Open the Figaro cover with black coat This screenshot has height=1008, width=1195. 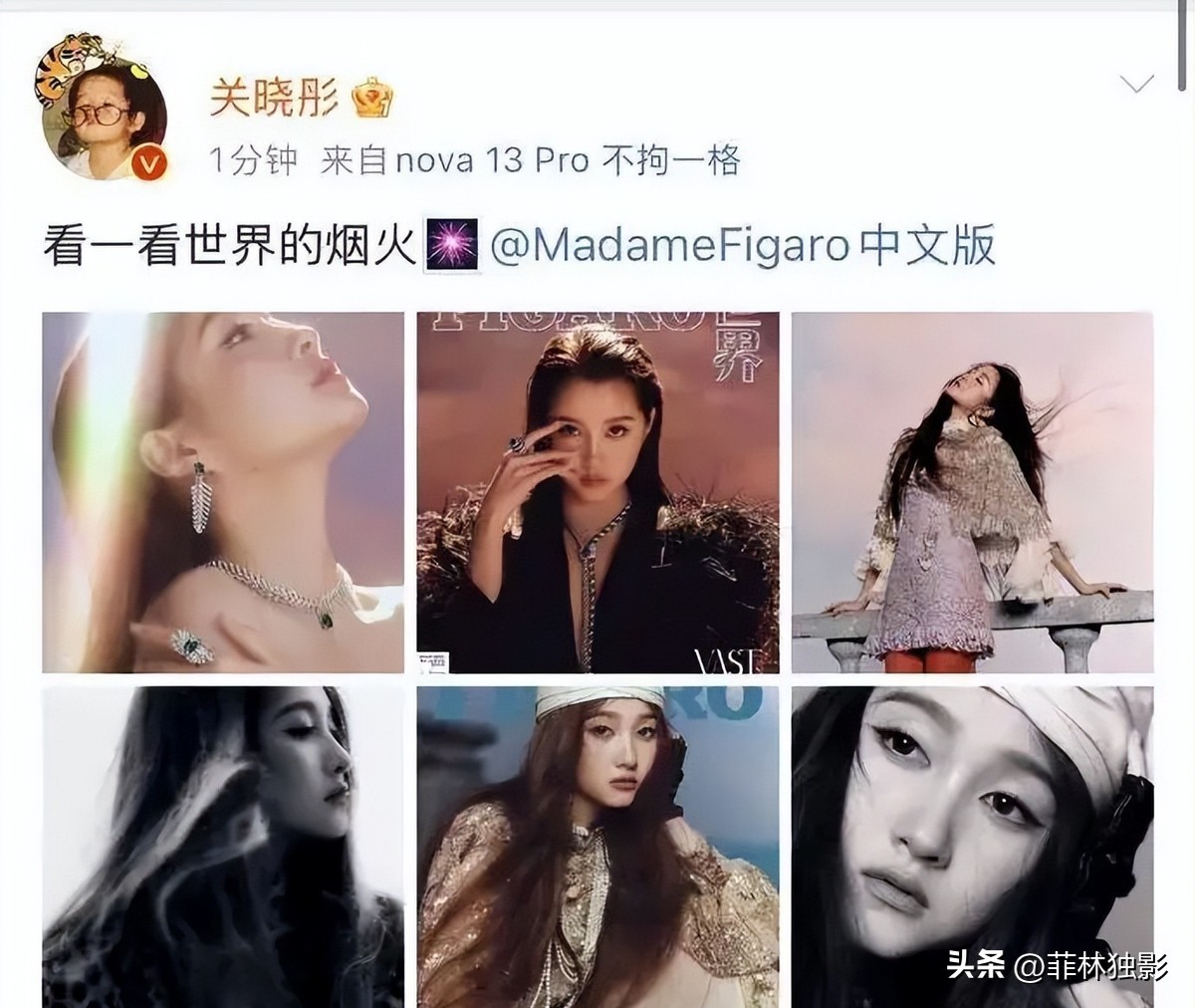click(x=597, y=492)
